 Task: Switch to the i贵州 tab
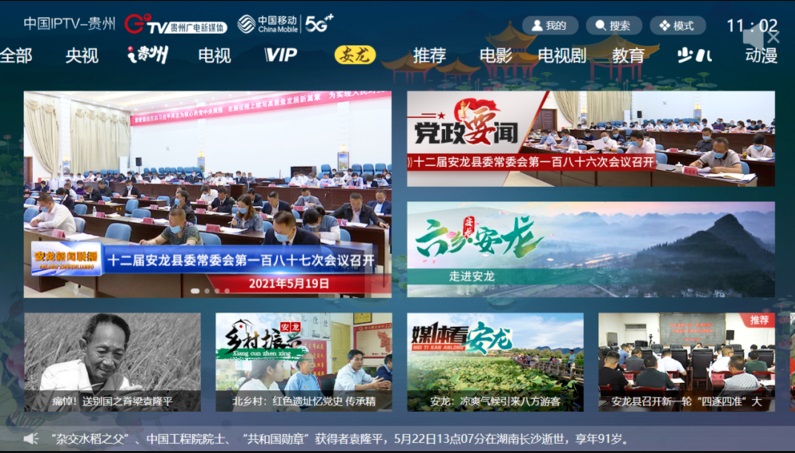[x=147, y=55]
